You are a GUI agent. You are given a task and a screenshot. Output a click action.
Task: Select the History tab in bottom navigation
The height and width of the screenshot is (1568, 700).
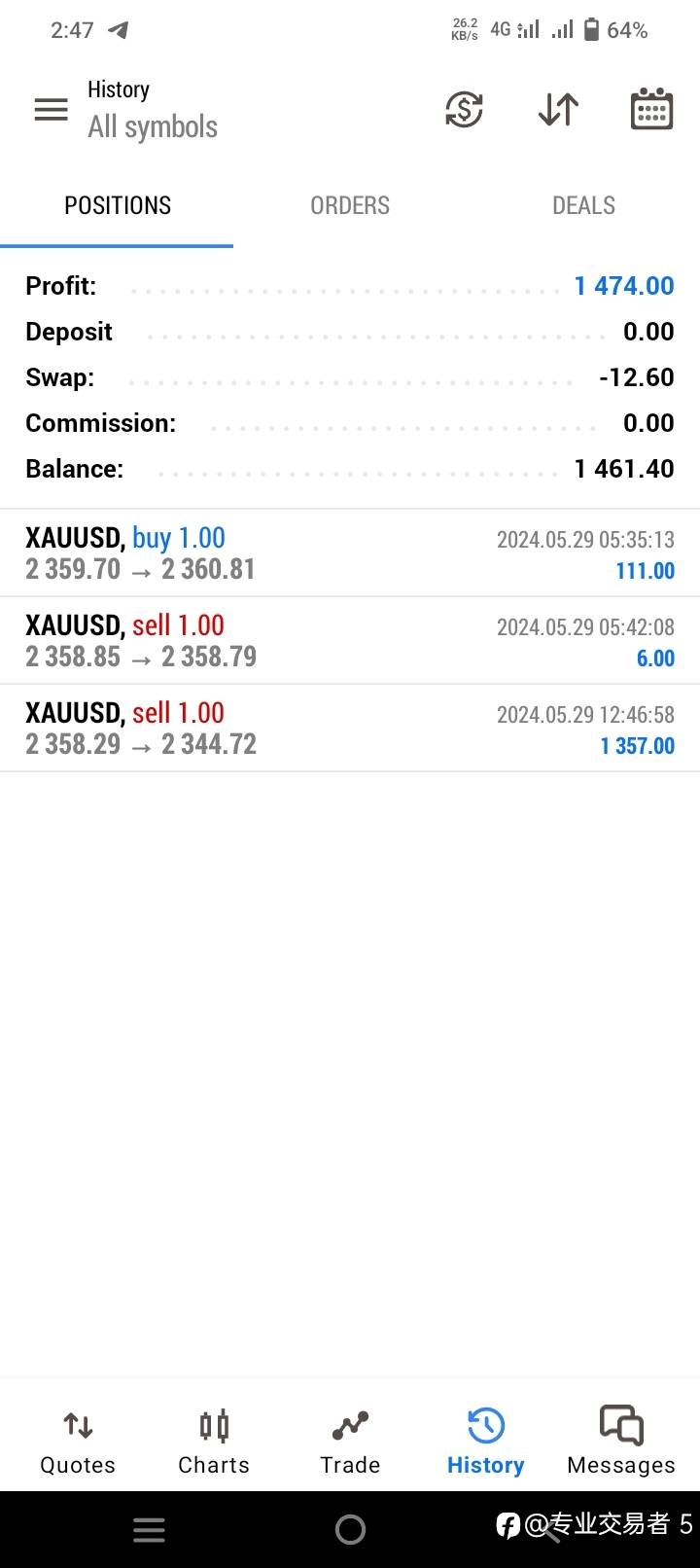click(485, 1442)
